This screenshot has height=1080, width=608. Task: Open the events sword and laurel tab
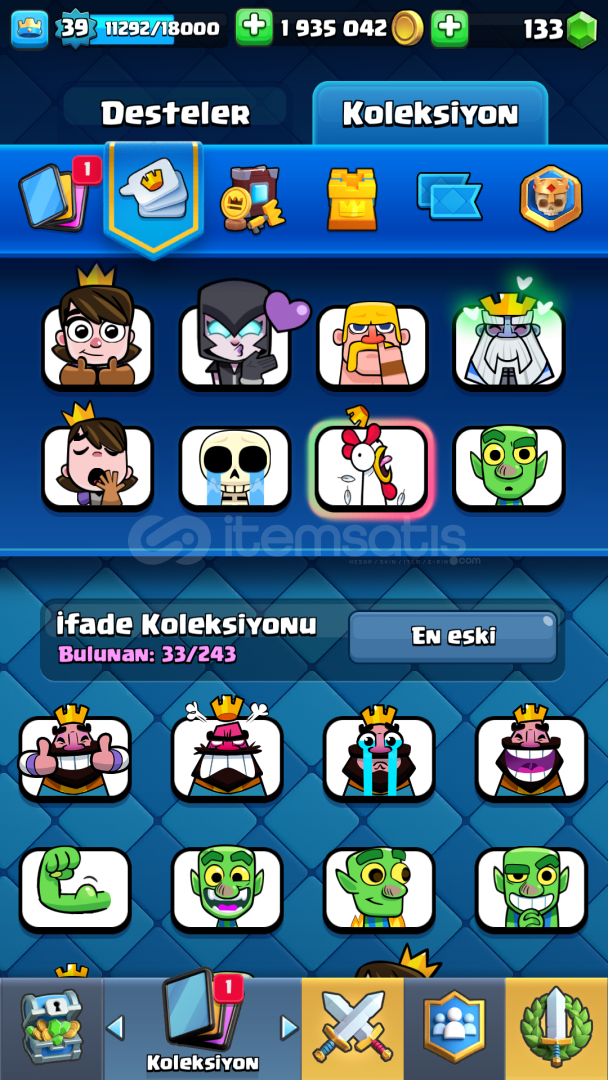556,1028
